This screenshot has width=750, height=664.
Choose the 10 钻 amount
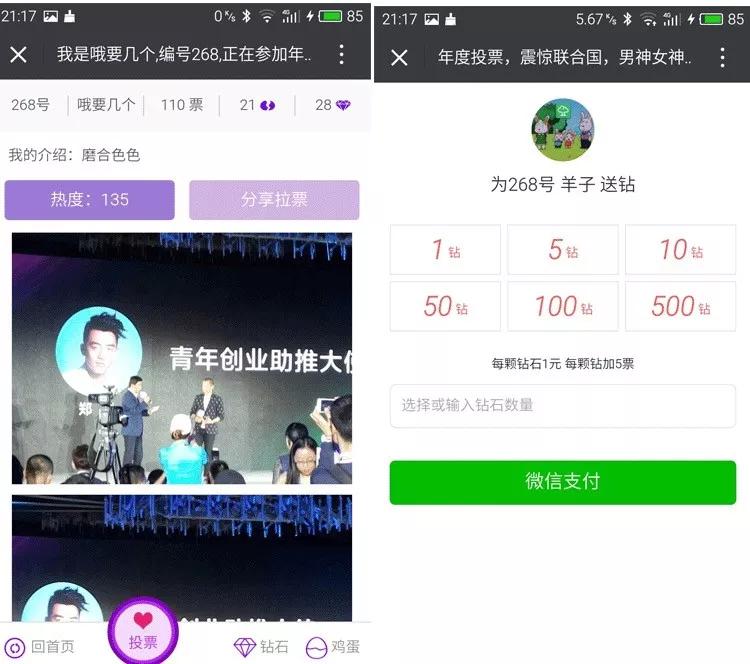point(681,250)
